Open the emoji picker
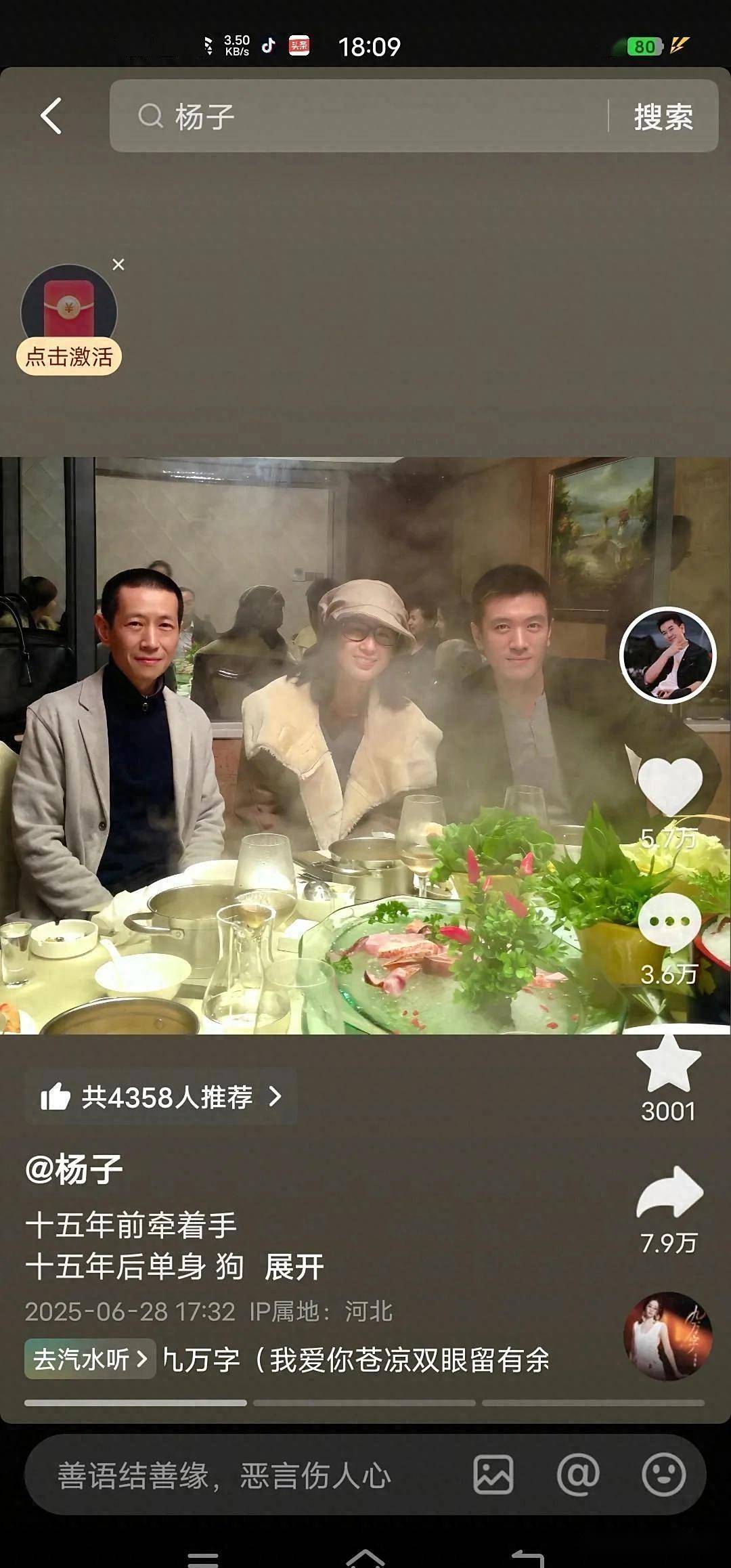Screen dimensions: 731x1568 [663, 1475]
